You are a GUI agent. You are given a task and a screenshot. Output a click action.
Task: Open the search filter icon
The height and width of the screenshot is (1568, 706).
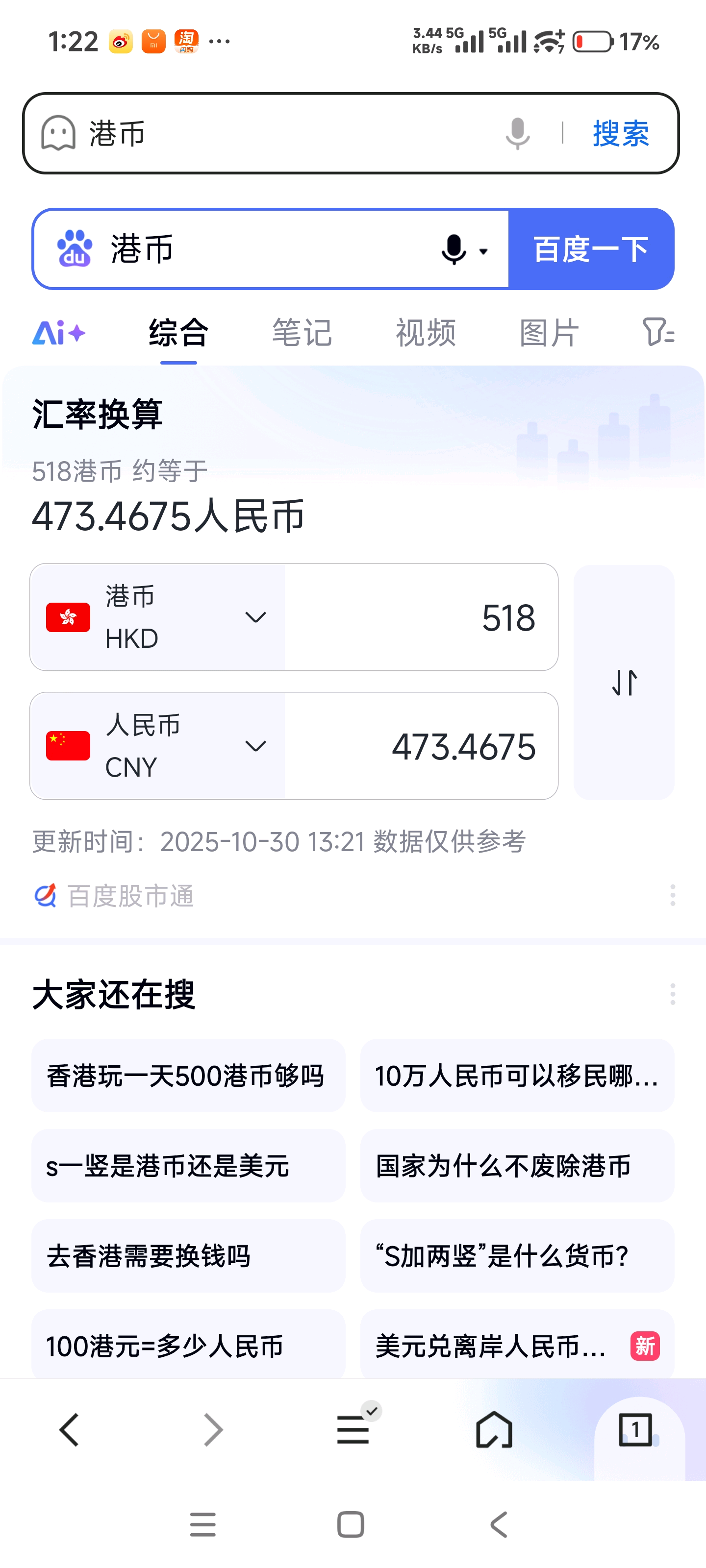[x=658, y=332]
